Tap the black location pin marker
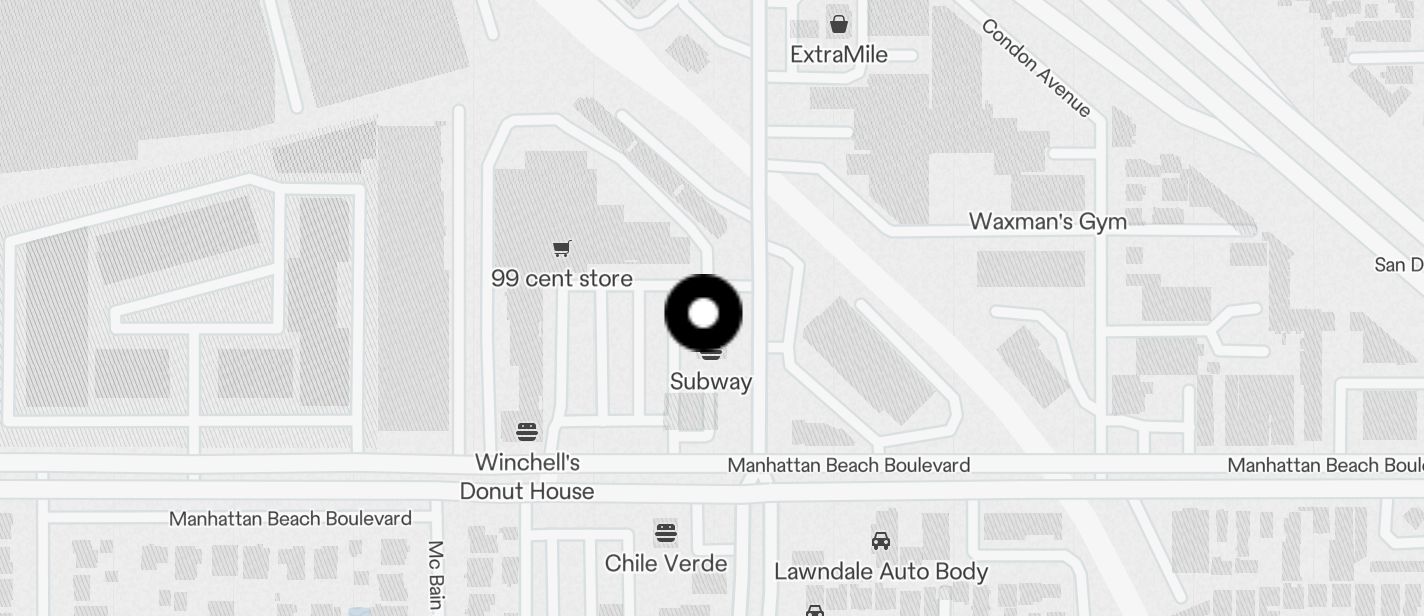Screen dimensions: 1424x616 [703, 313]
